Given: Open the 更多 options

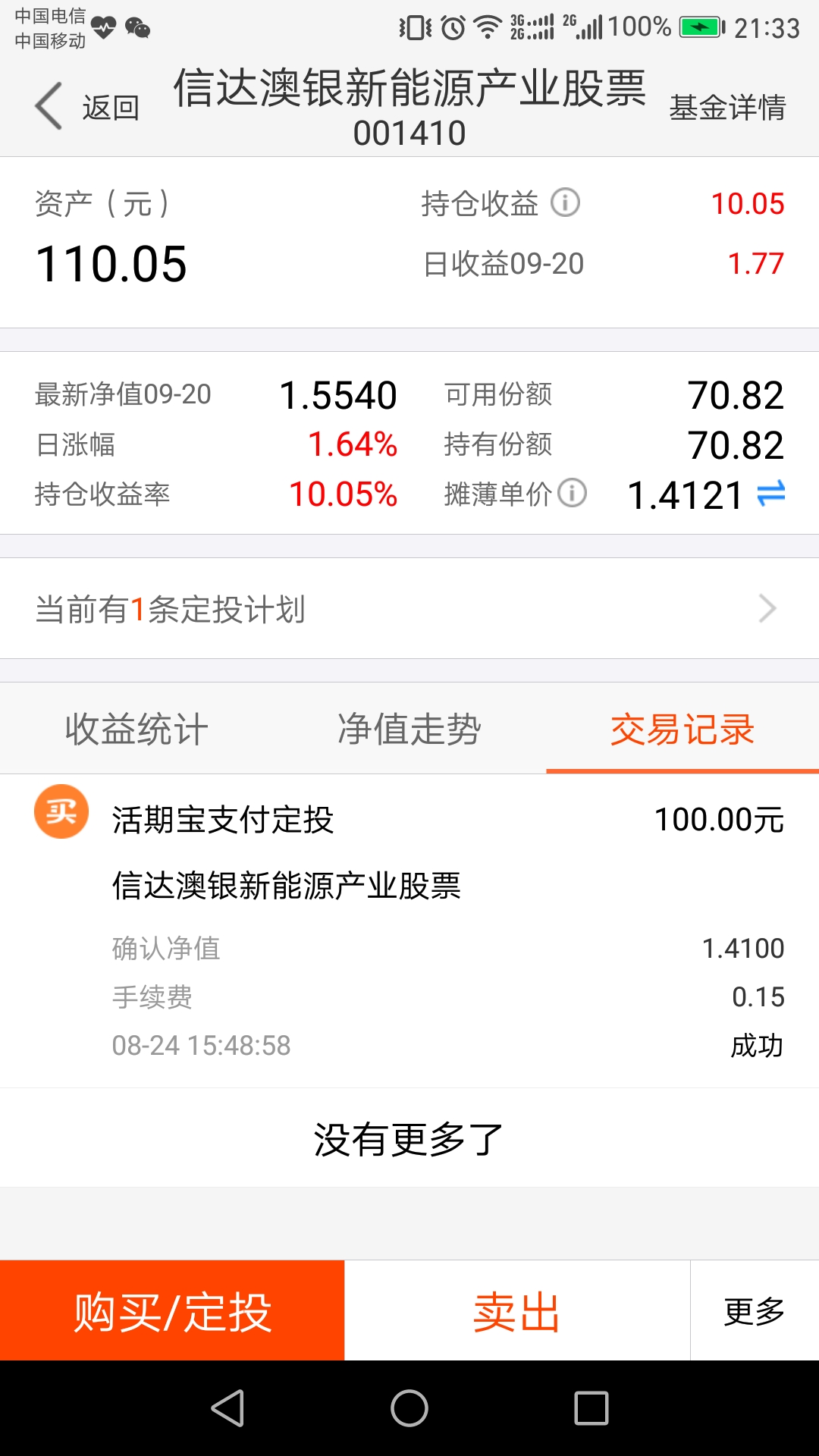Looking at the screenshot, I should tap(755, 1310).
